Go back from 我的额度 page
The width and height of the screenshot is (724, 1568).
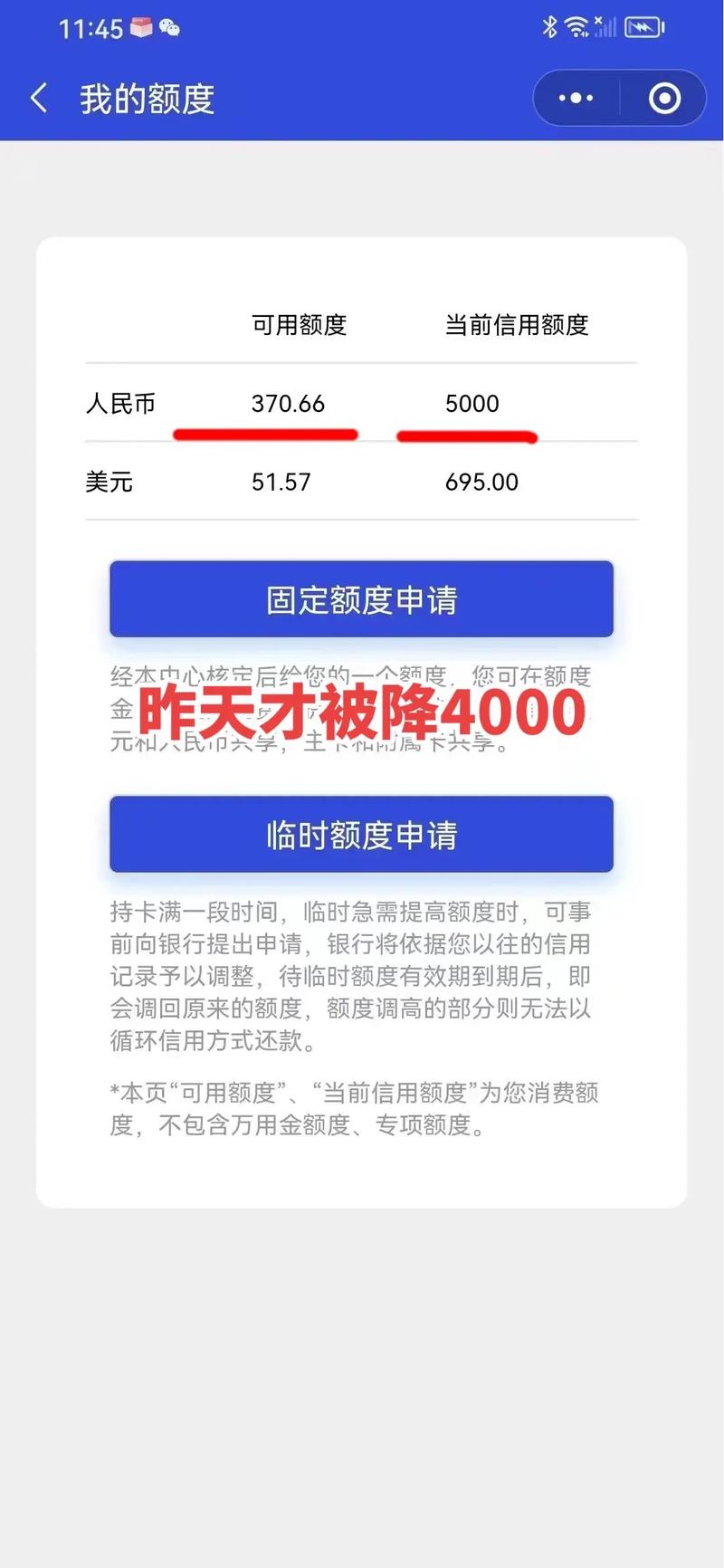(x=39, y=98)
